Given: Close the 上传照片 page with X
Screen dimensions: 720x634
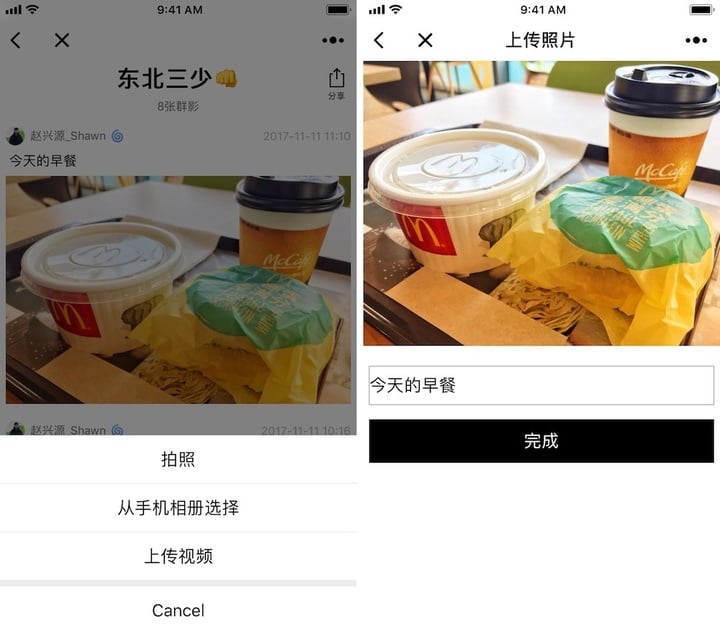Looking at the screenshot, I should (425, 40).
